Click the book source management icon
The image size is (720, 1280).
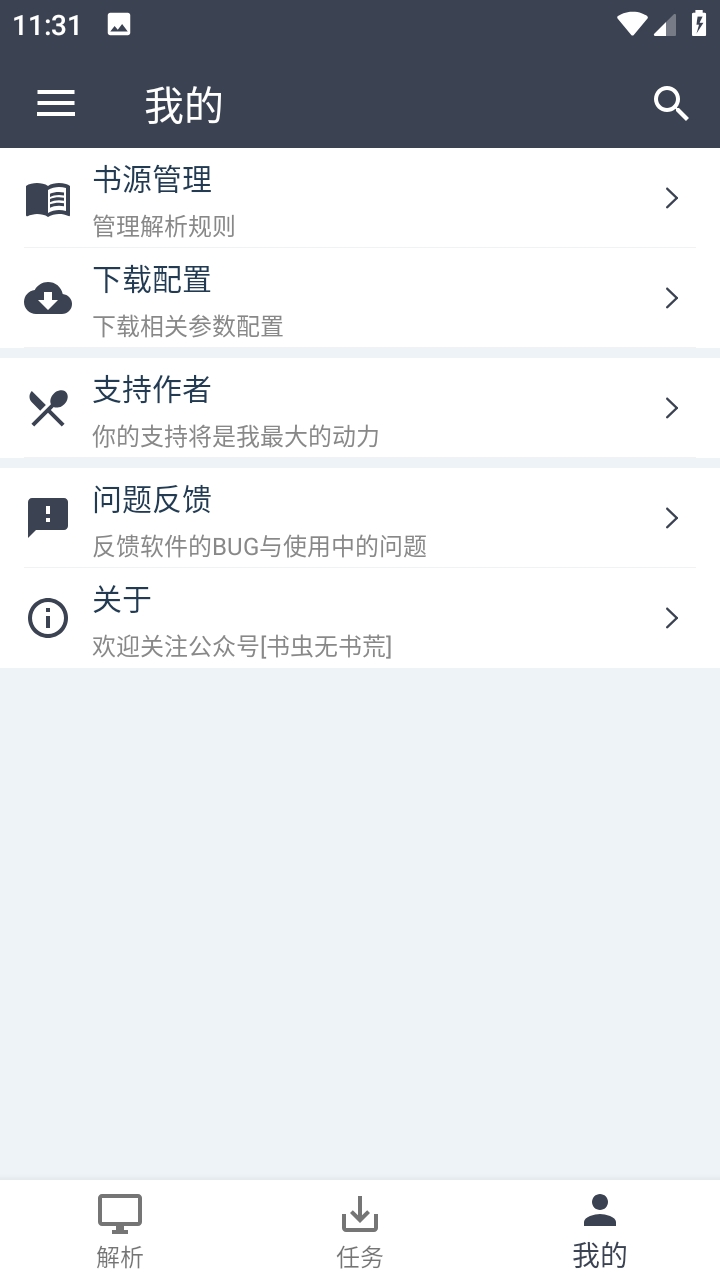(x=47, y=198)
